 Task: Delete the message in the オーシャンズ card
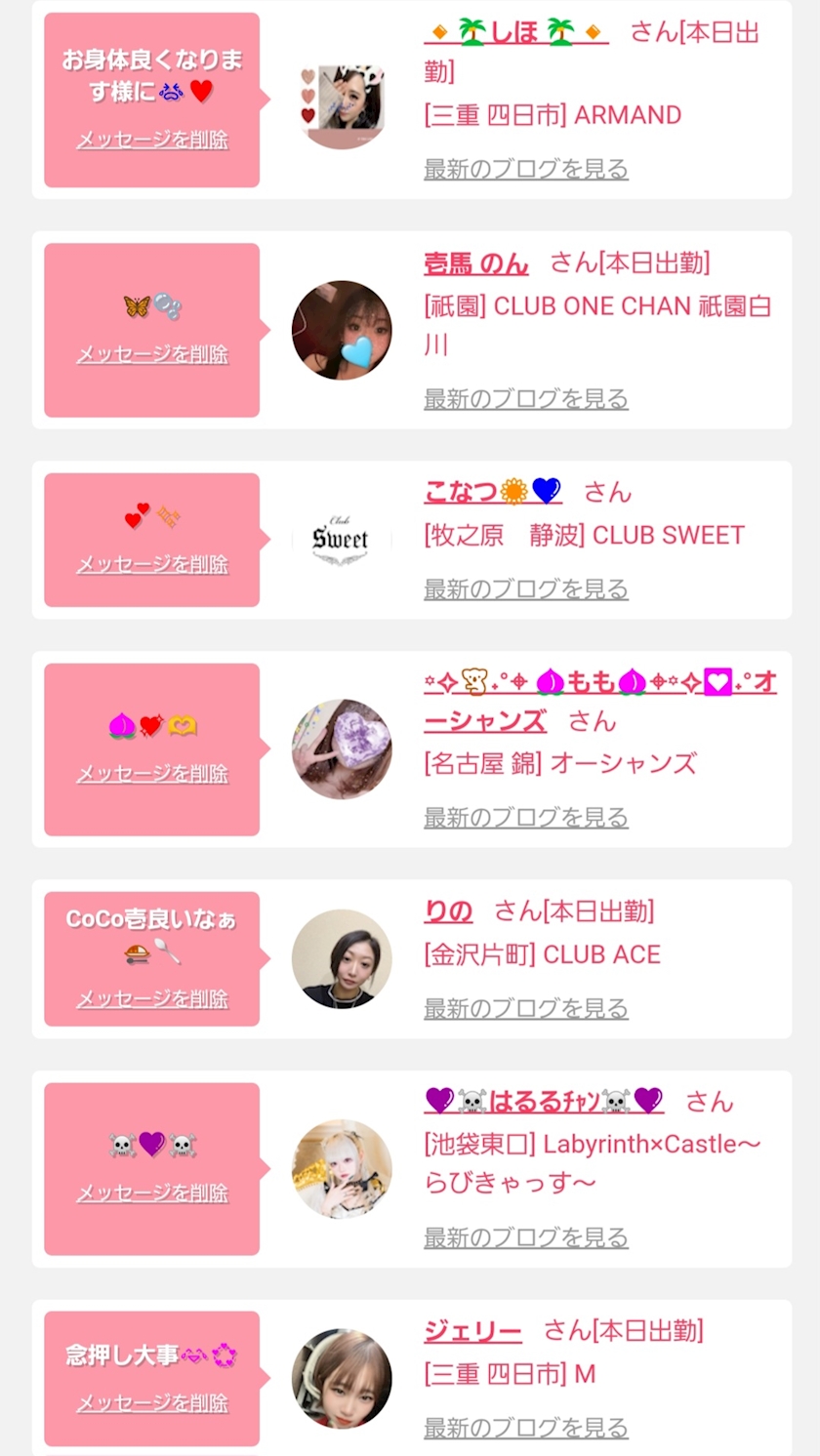pyautogui.click(x=152, y=774)
